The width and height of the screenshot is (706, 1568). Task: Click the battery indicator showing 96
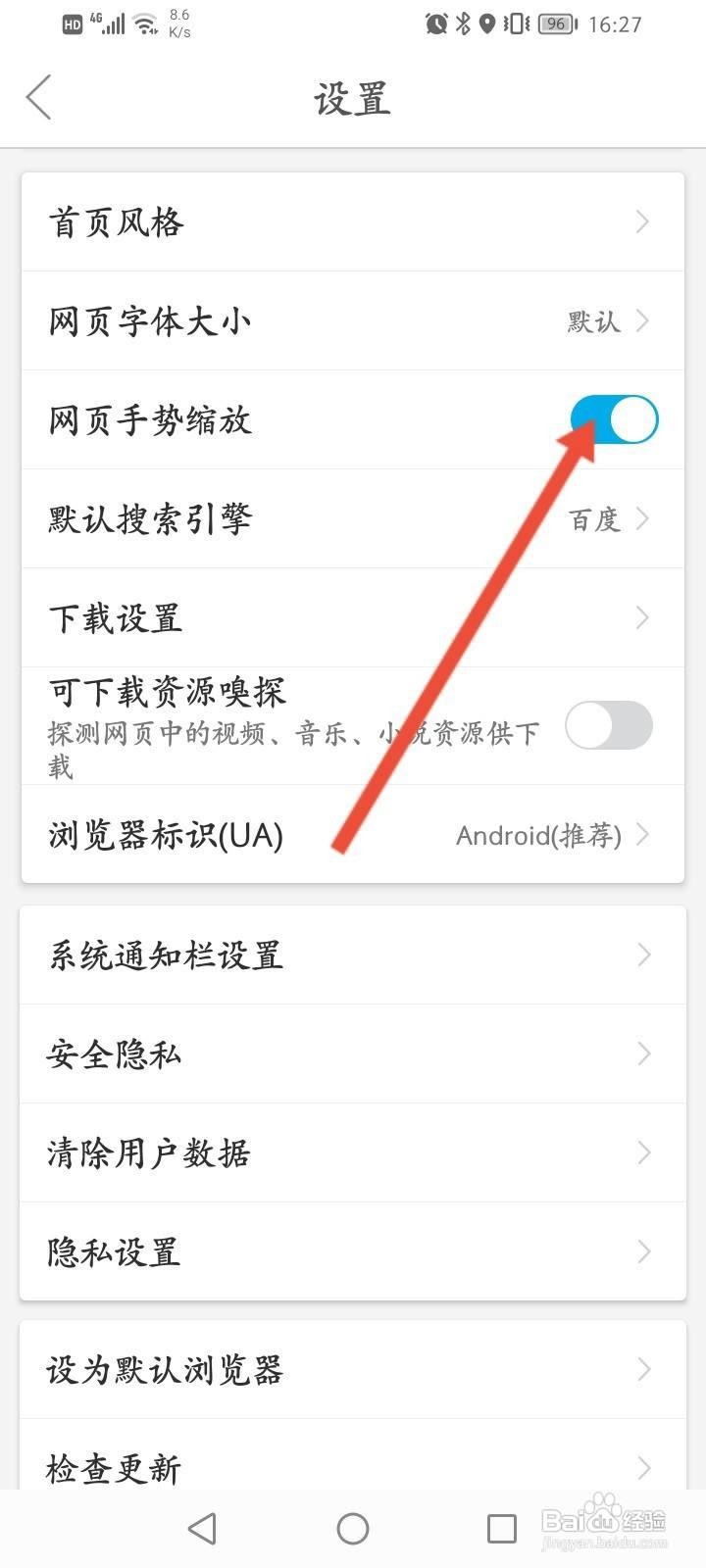tap(554, 24)
